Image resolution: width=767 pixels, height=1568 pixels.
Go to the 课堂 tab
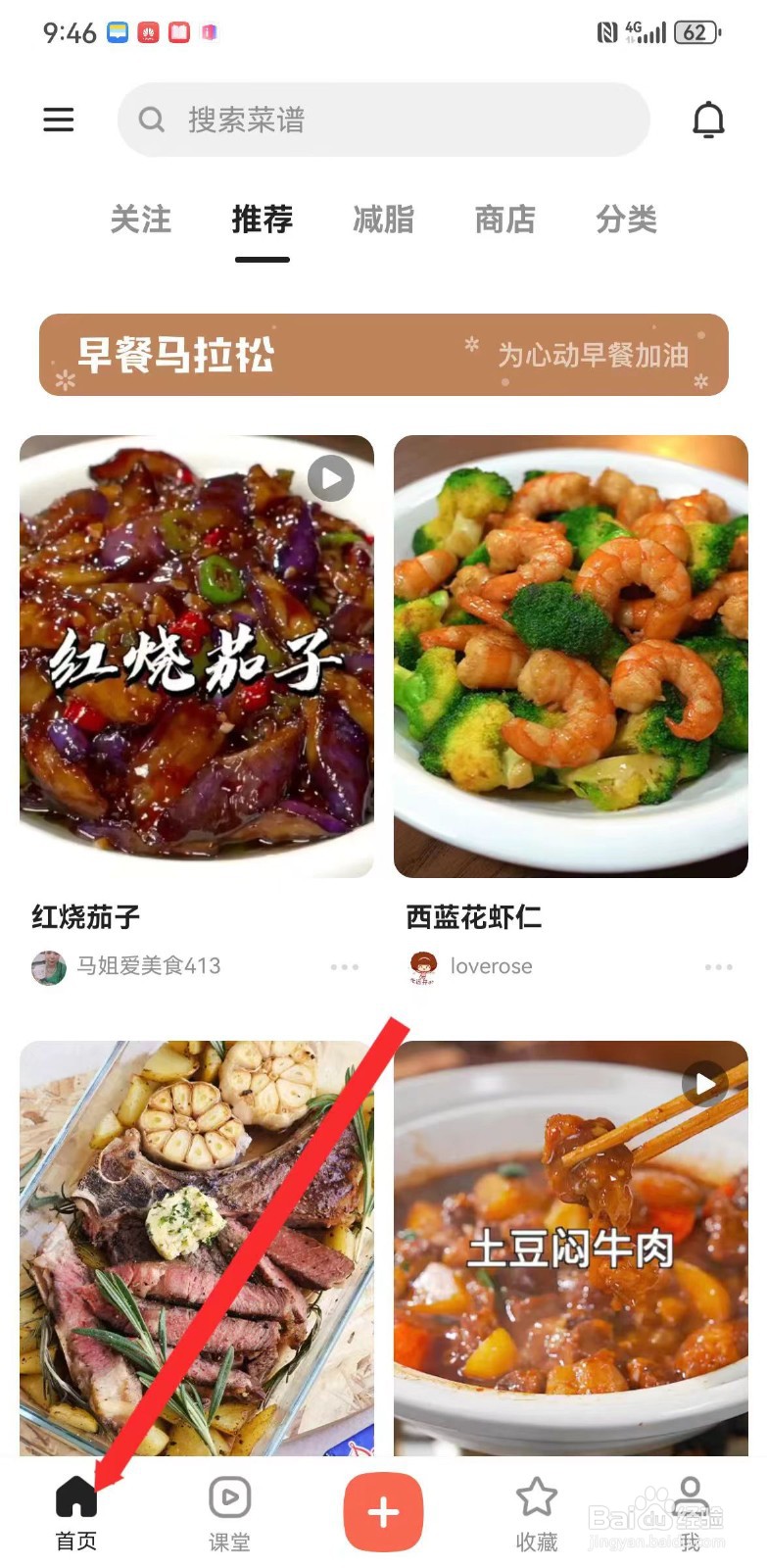230,1514
